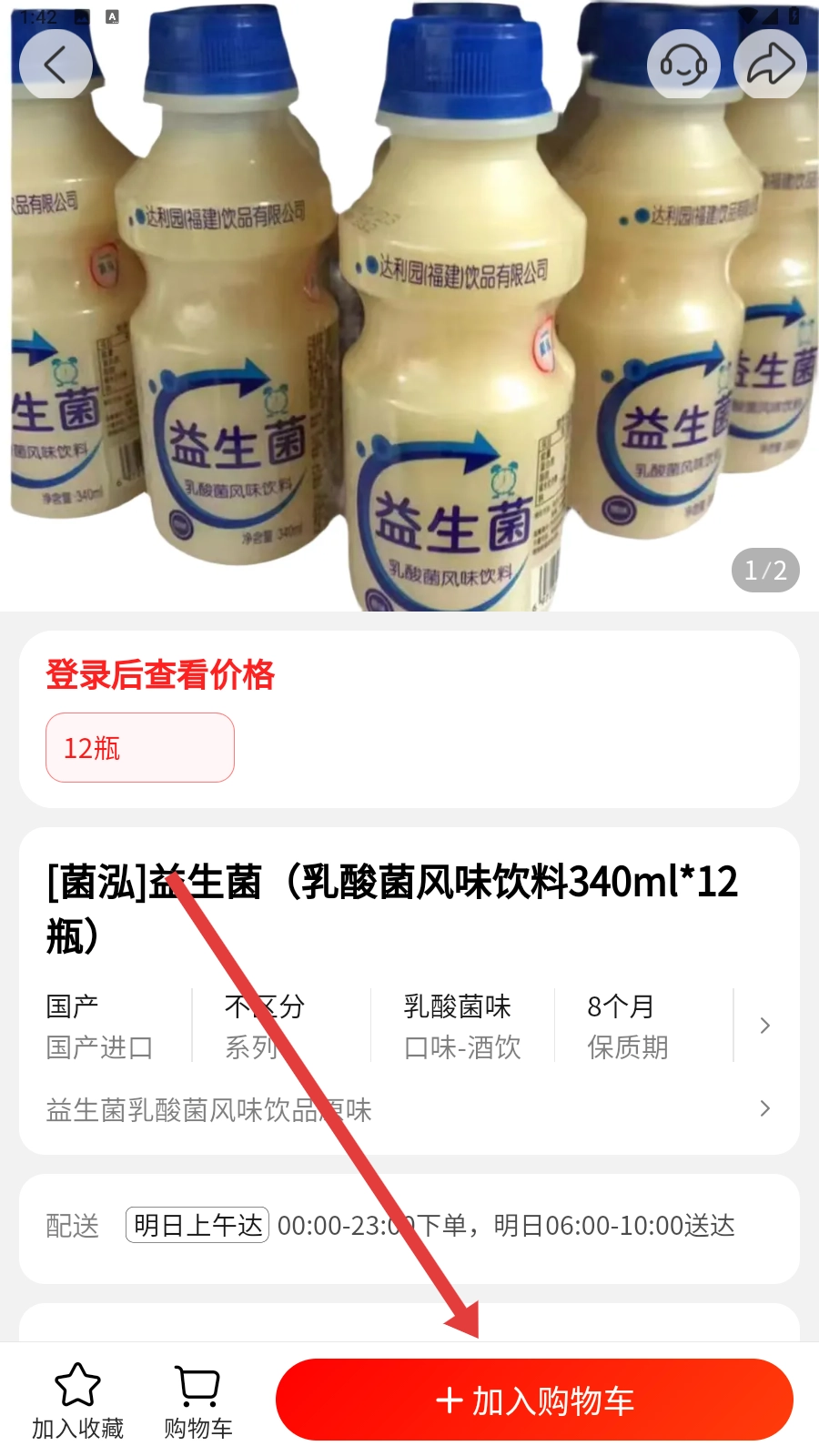Add item with 加入购物车 button
Image resolution: width=819 pixels, height=1456 pixels.
point(534,1400)
